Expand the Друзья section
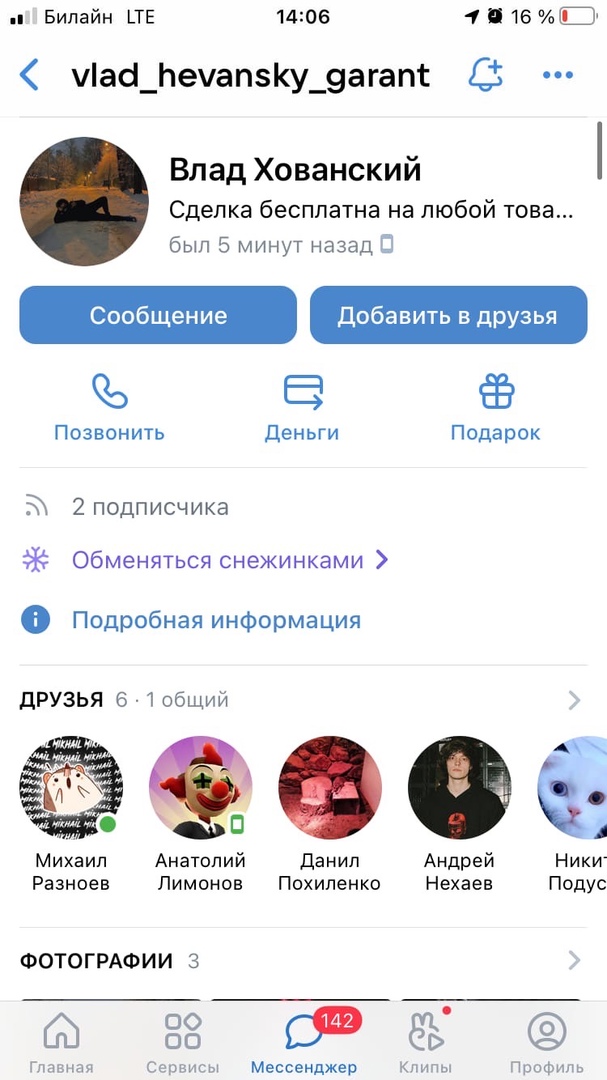This screenshot has width=607, height=1080. [574, 700]
